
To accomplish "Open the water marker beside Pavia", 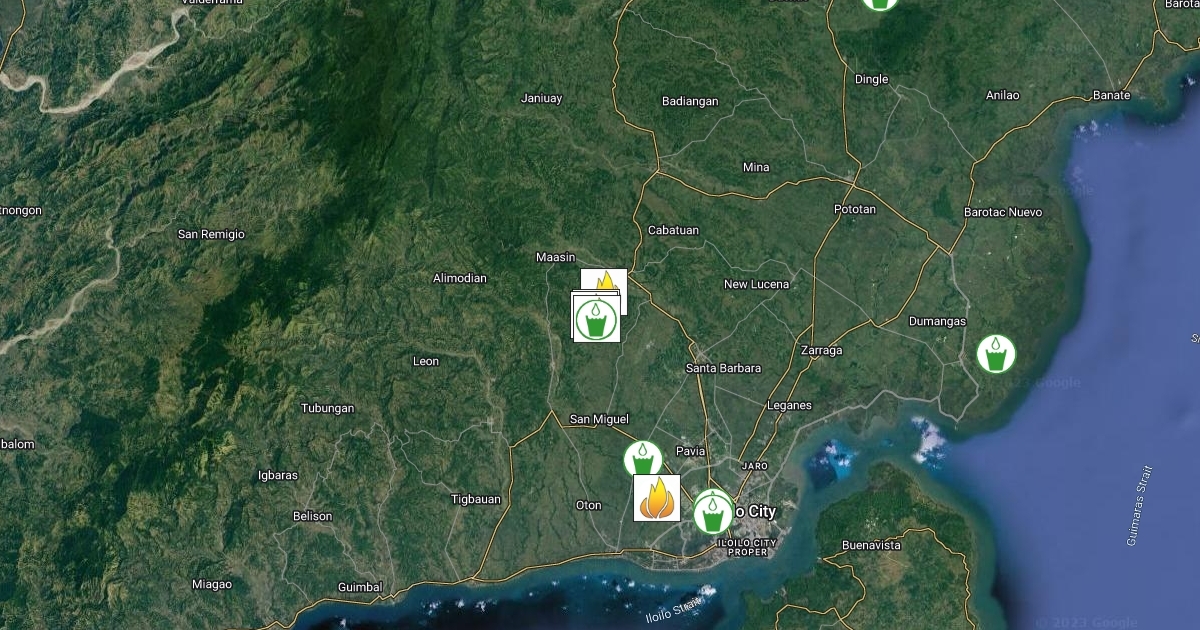I will coord(643,459).
